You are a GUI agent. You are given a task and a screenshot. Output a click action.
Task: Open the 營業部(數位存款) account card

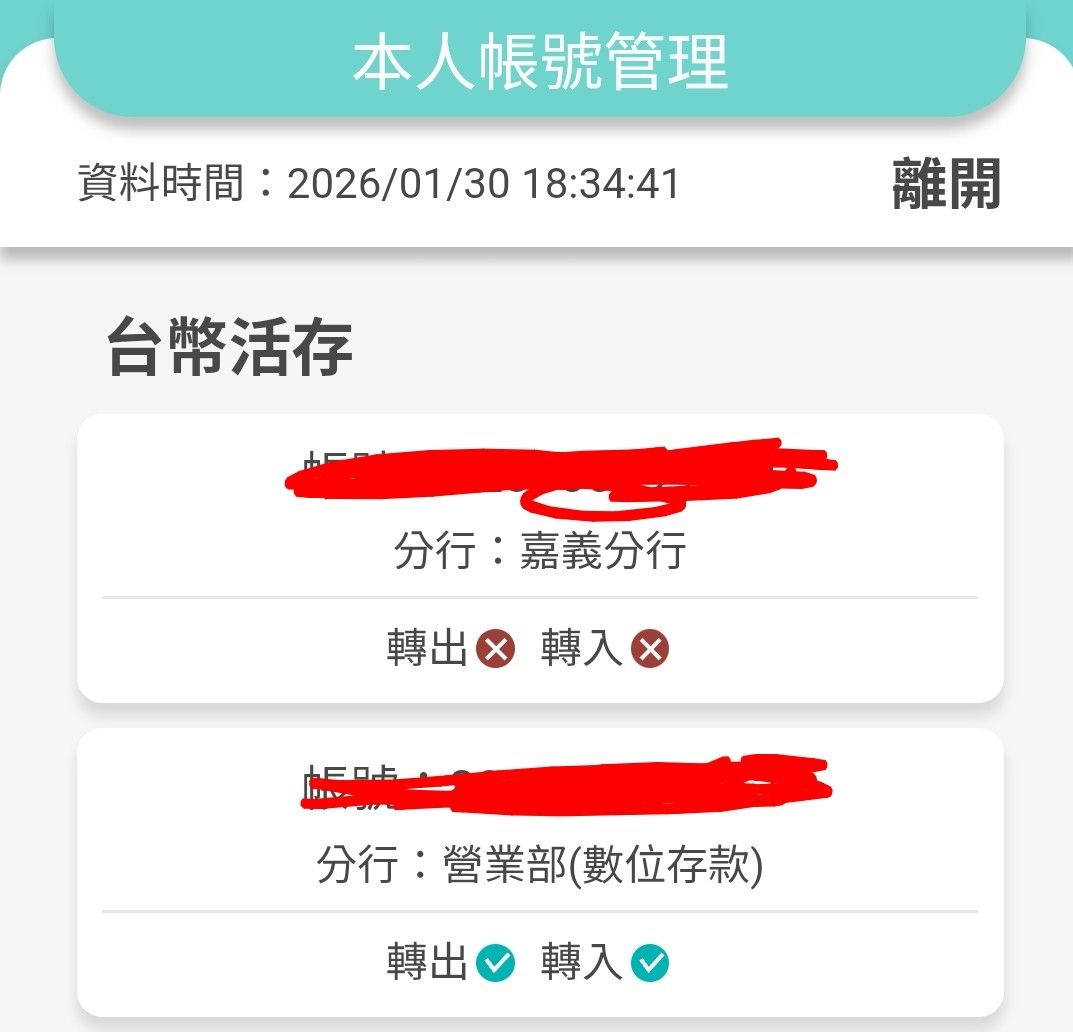pyautogui.click(x=540, y=867)
